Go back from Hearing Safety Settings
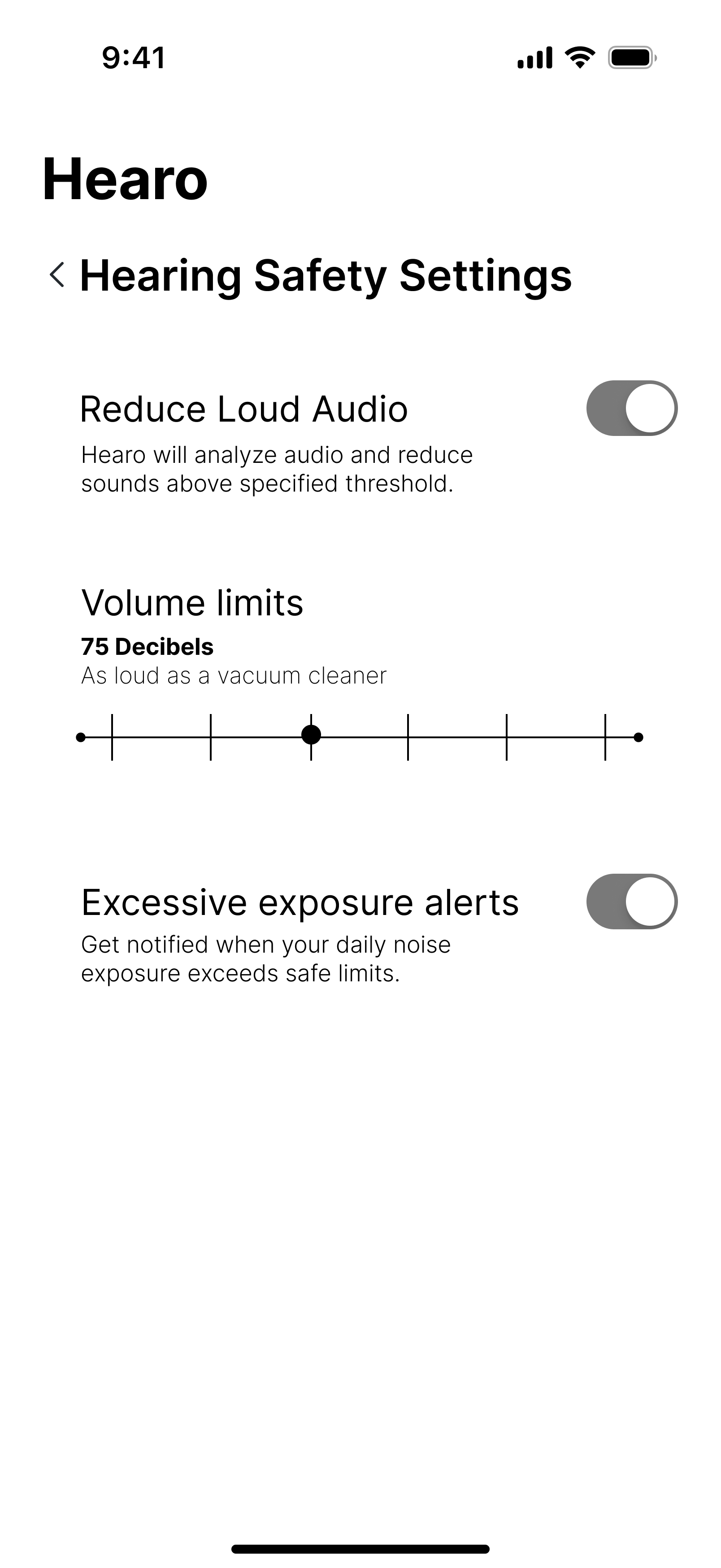Image resolution: width=721 pixels, height=1568 pixels. coord(57,275)
